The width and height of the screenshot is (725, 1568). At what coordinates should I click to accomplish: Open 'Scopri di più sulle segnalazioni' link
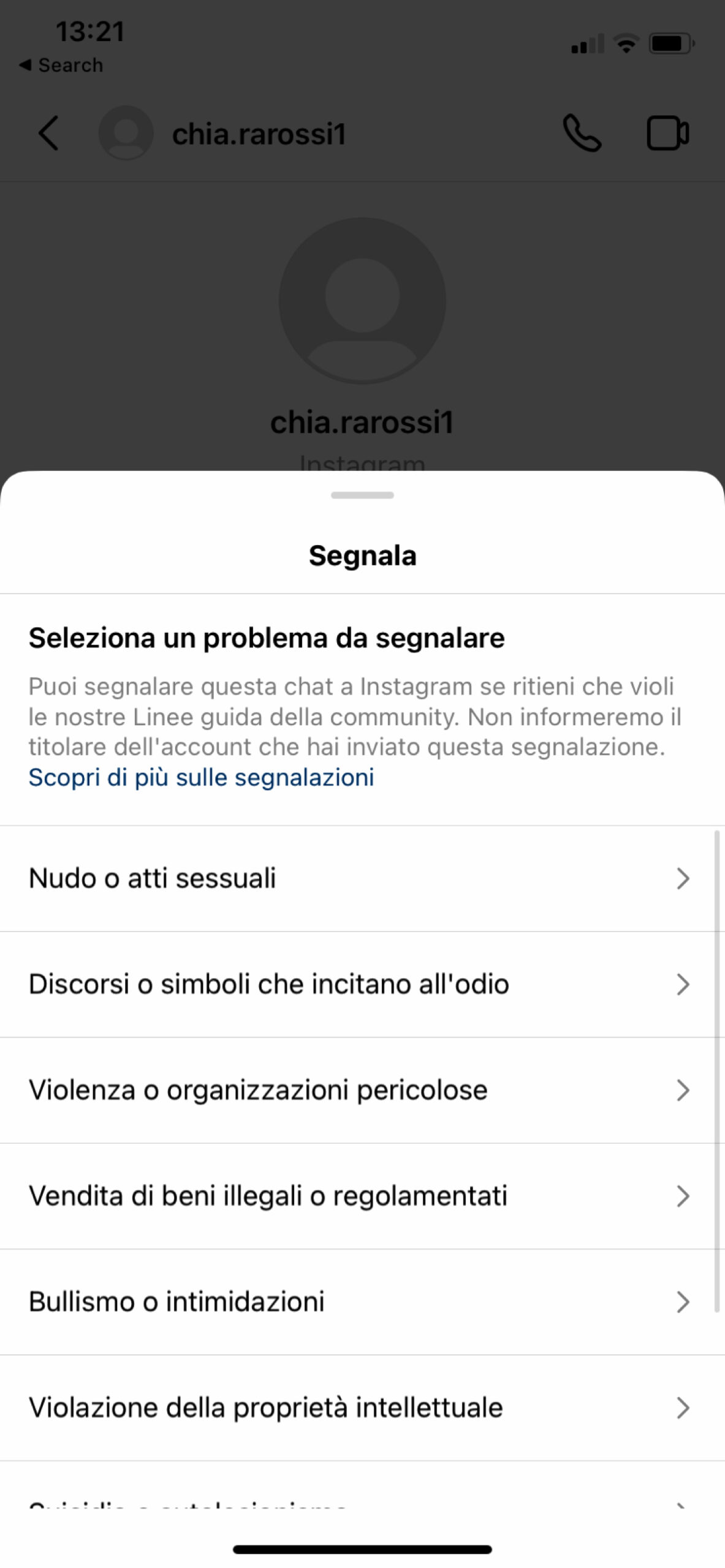click(201, 777)
